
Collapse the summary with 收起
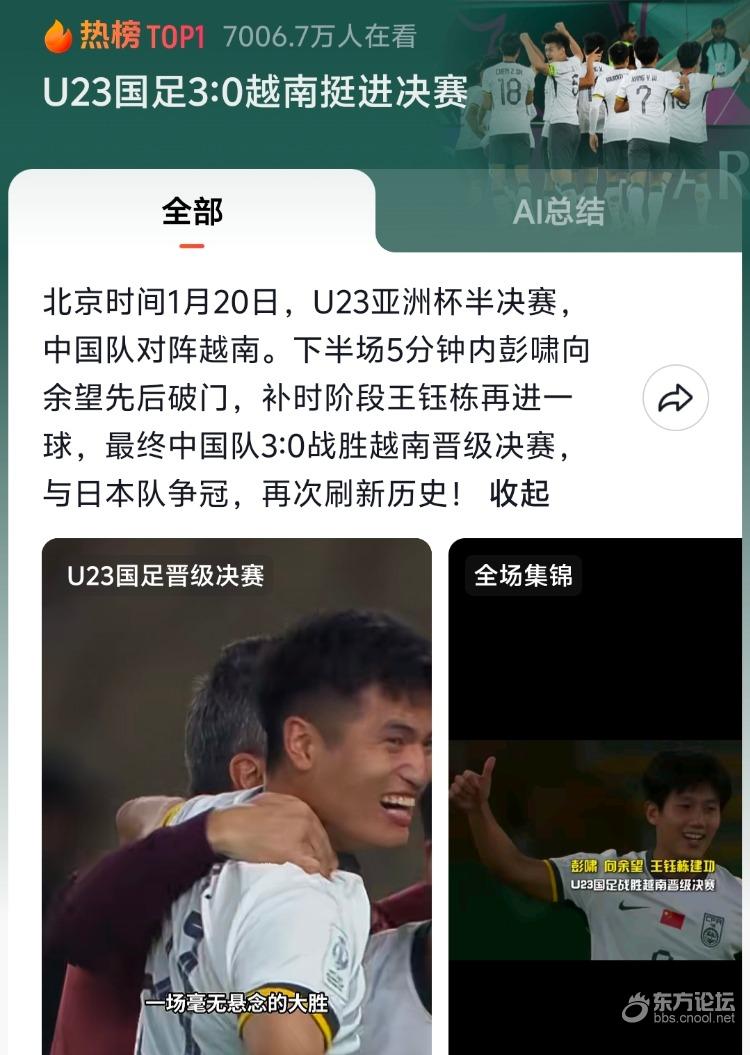click(x=519, y=493)
